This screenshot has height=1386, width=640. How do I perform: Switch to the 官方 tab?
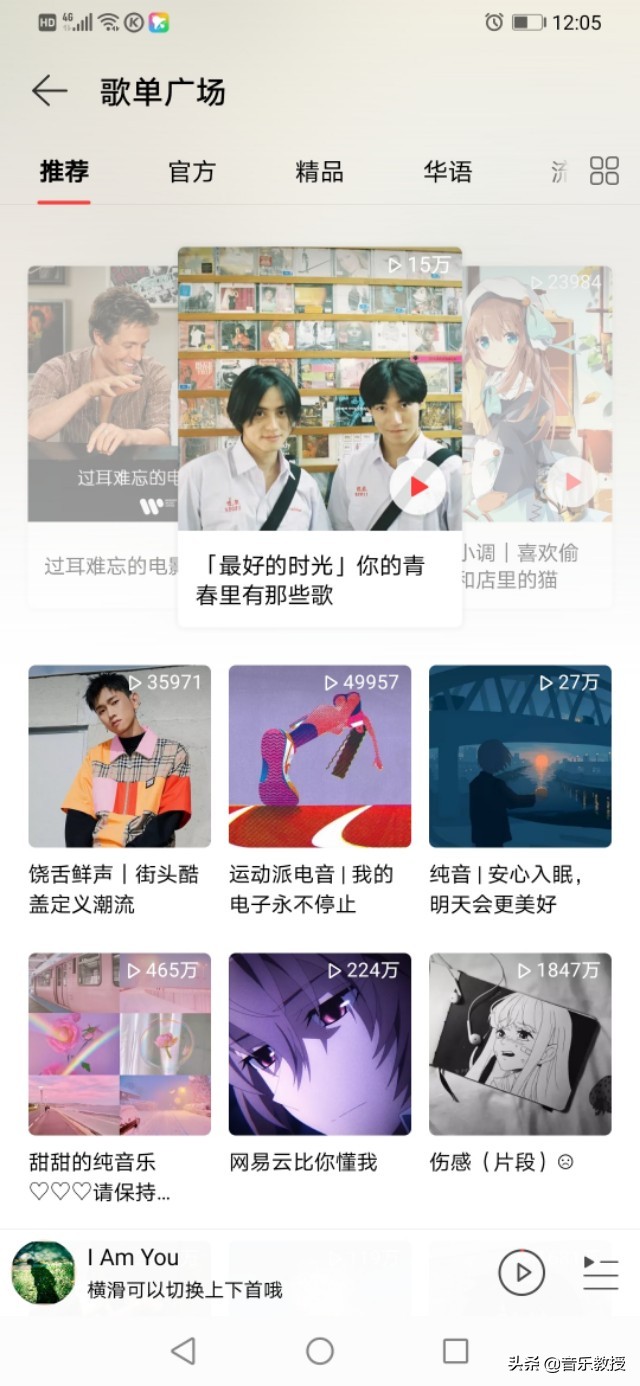pos(192,171)
